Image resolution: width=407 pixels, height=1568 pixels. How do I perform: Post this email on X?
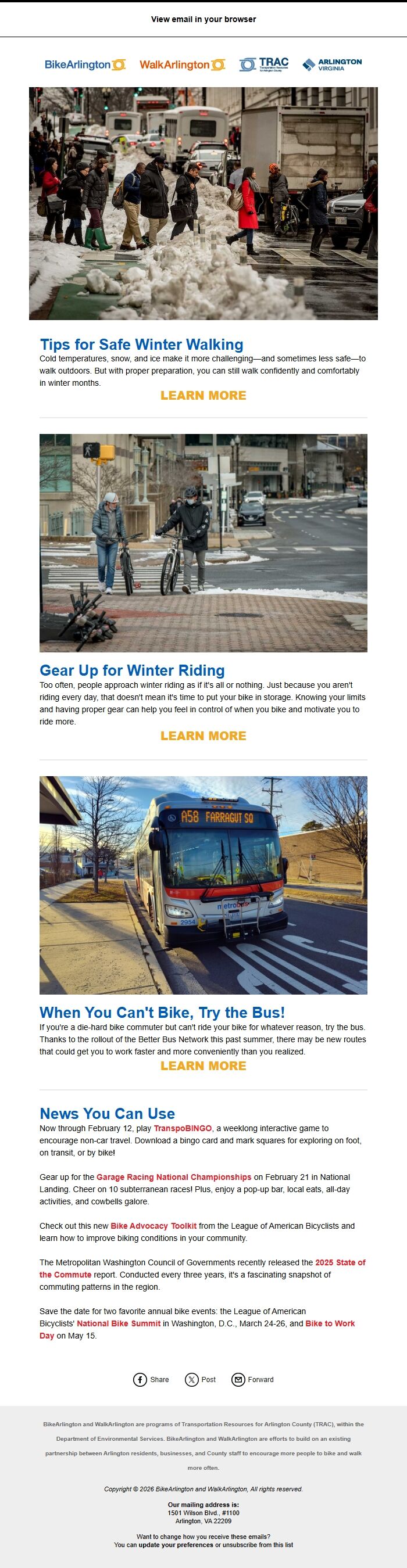point(201,1379)
